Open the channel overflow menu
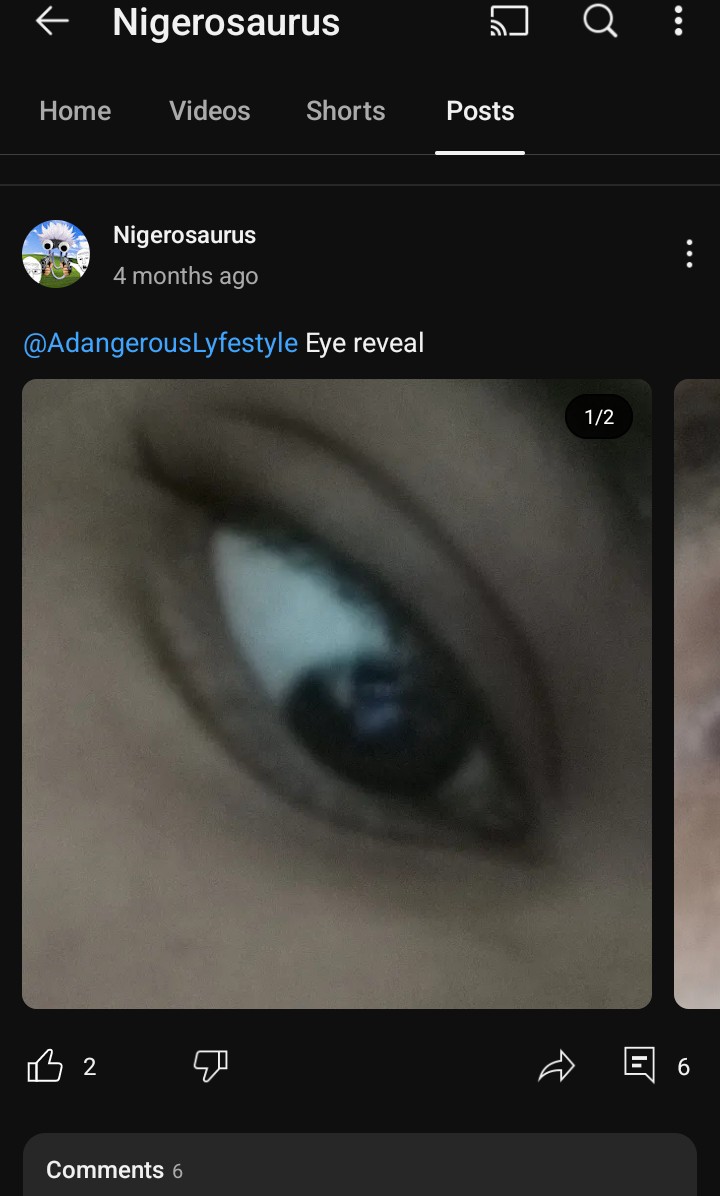720x1196 pixels. (679, 21)
